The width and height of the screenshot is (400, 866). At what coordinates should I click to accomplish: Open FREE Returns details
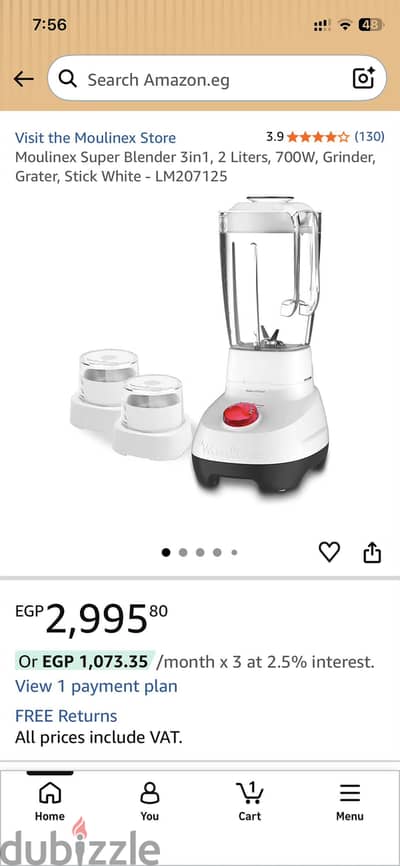pyautogui.click(x=66, y=716)
